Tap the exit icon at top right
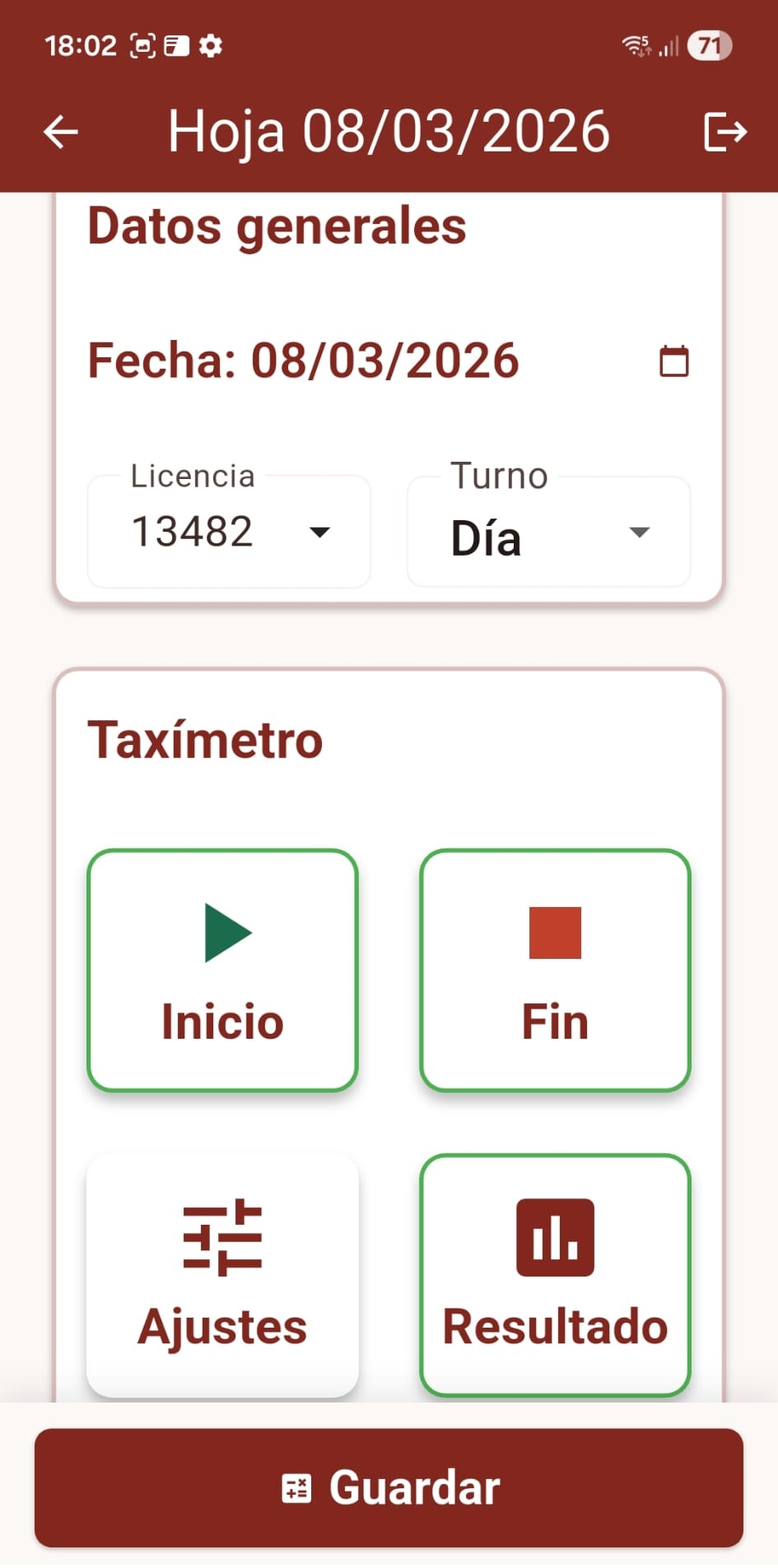This screenshot has width=778, height=1568. click(x=725, y=131)
